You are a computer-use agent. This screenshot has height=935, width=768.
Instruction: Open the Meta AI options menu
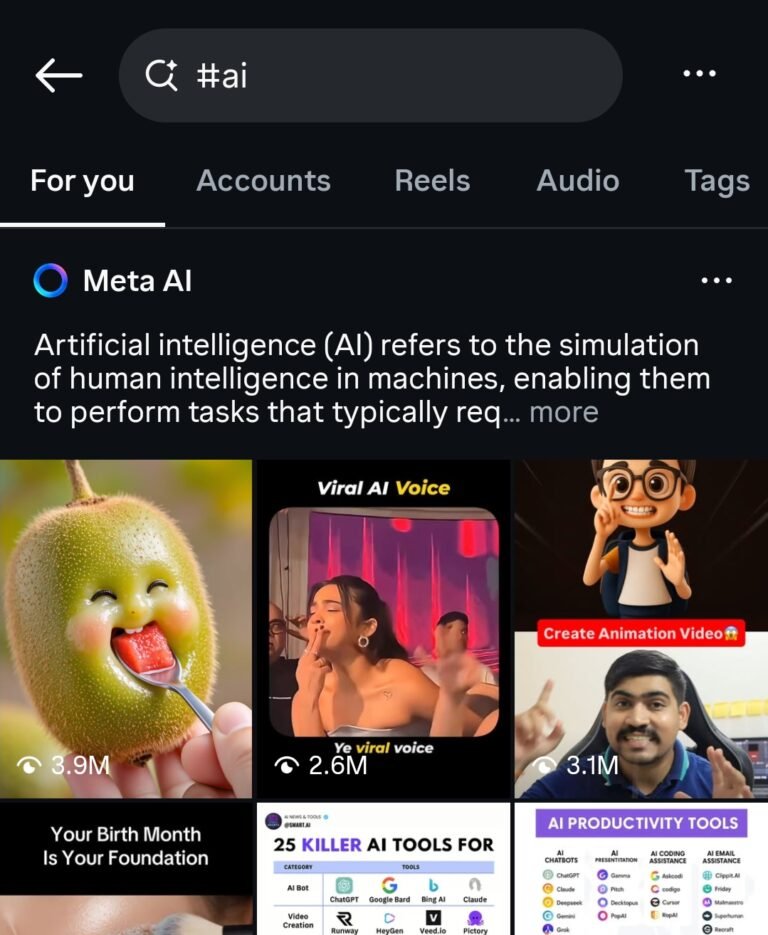[x=716, y=281]
